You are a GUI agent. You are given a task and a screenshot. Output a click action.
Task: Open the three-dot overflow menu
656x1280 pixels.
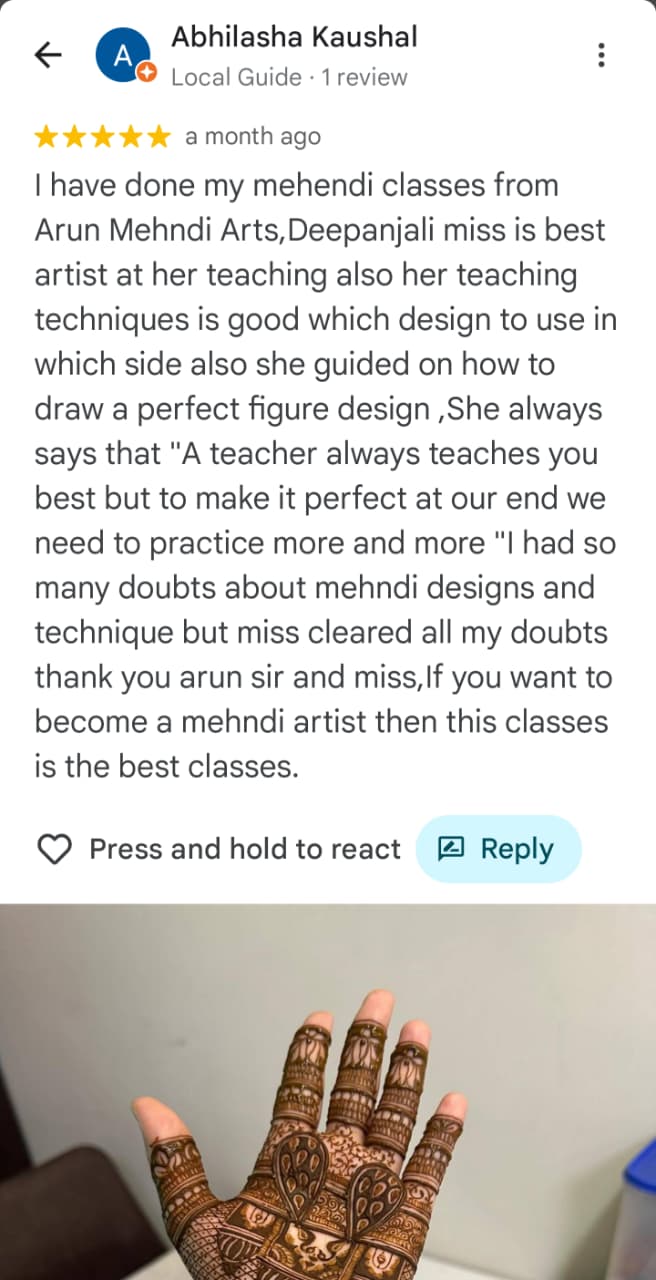(601, 55)
